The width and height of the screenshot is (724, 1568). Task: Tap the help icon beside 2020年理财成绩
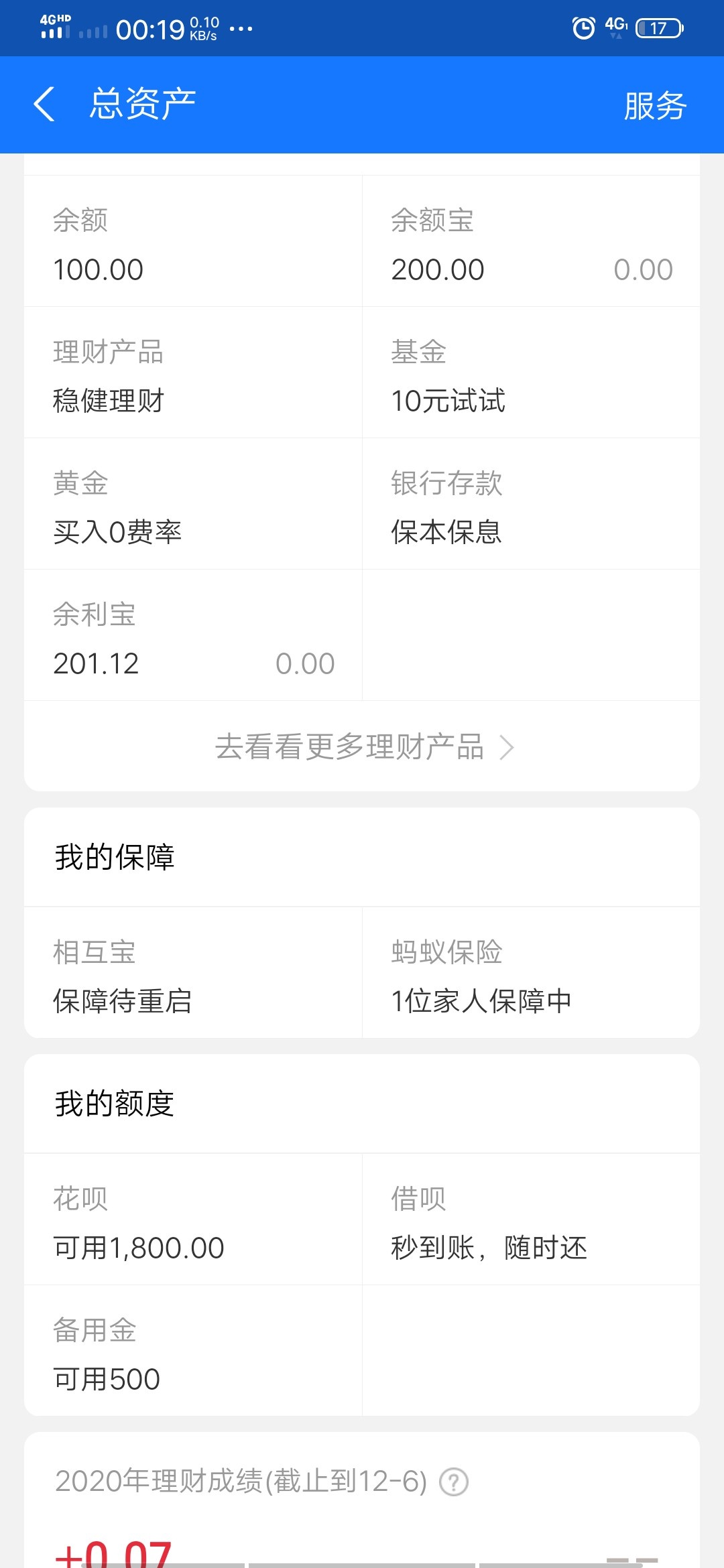[454, 1482]
